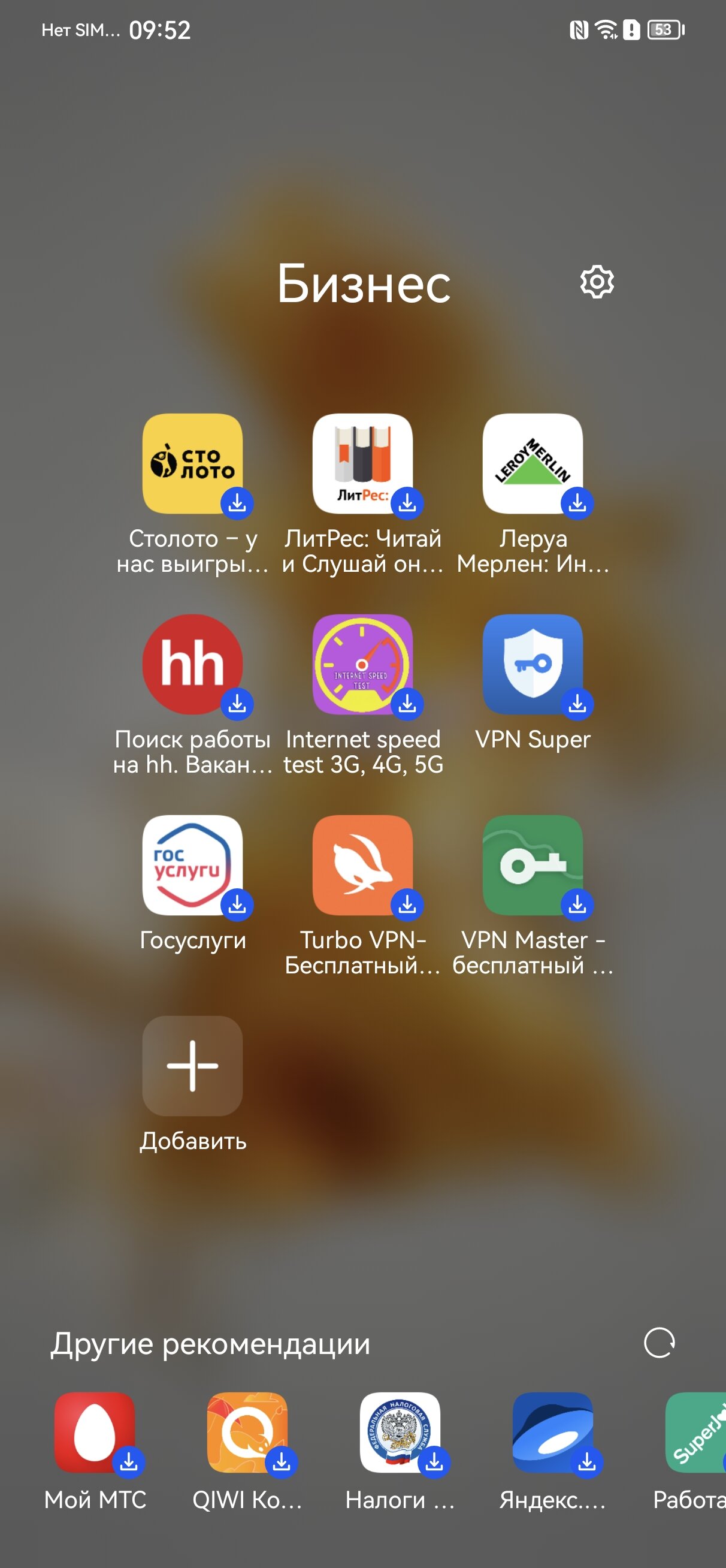Launch Леруа Мерлен app icon
Screen dimensions: 726x1568
coord(533,464)
